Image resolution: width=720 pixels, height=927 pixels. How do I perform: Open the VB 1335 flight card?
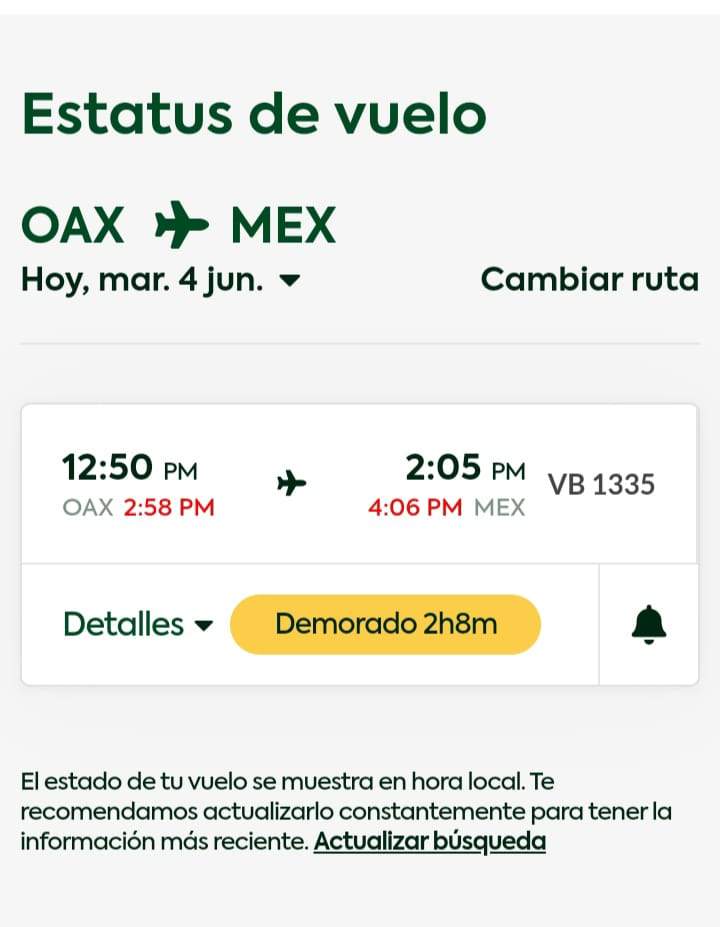[358, 485]
